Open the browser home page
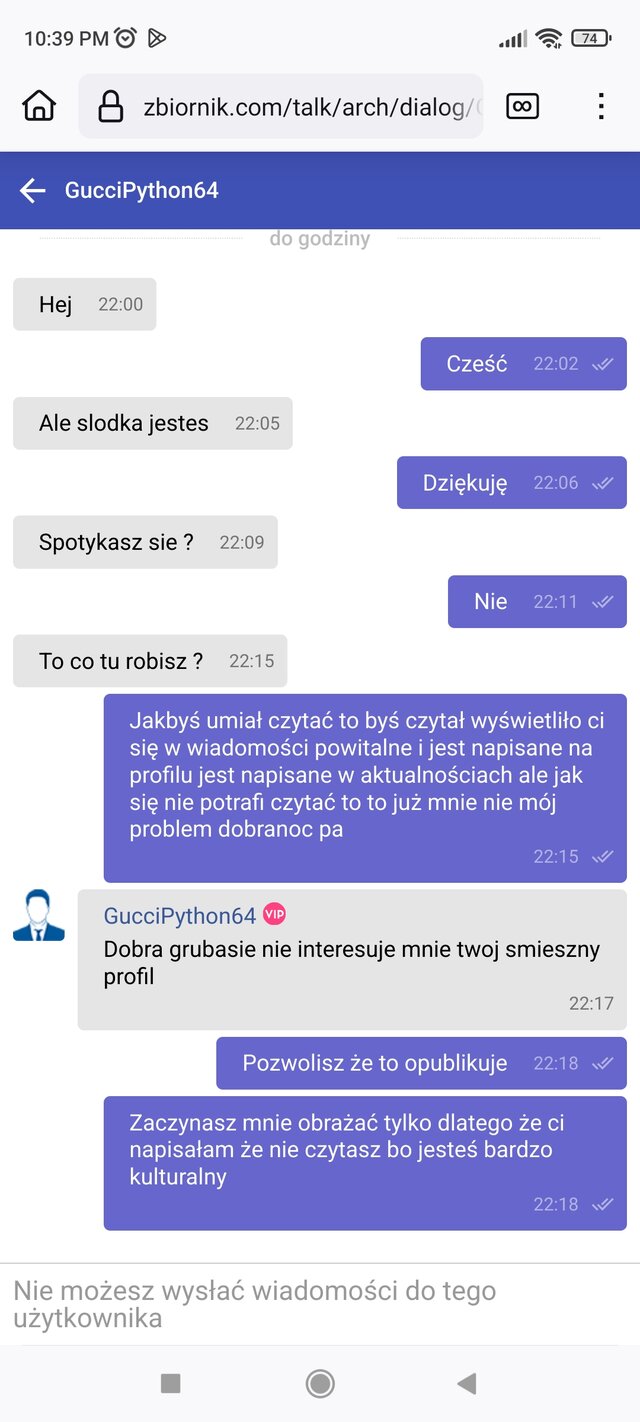640x1422 pixels. [39, 105]
